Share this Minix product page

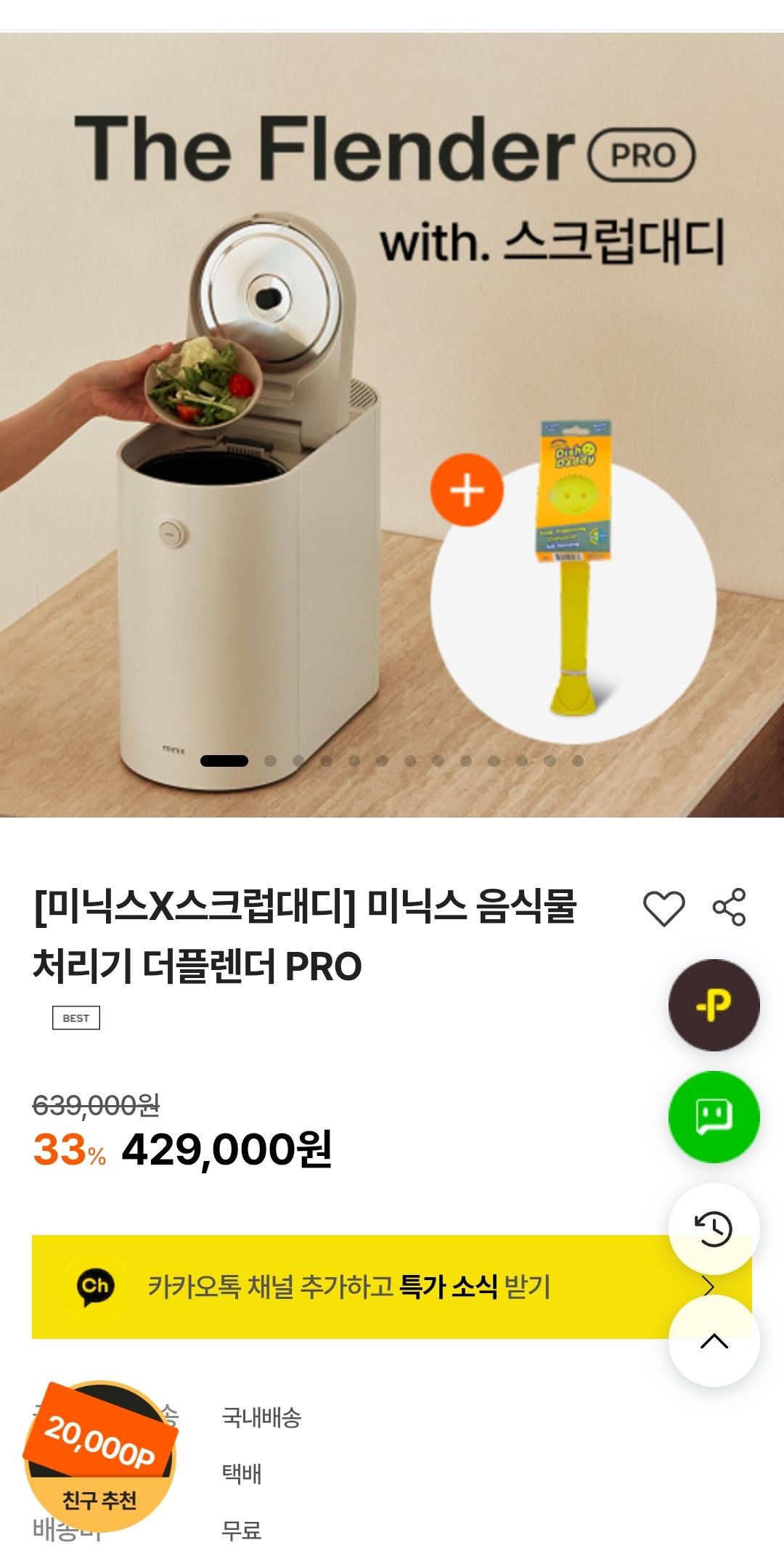729,907
